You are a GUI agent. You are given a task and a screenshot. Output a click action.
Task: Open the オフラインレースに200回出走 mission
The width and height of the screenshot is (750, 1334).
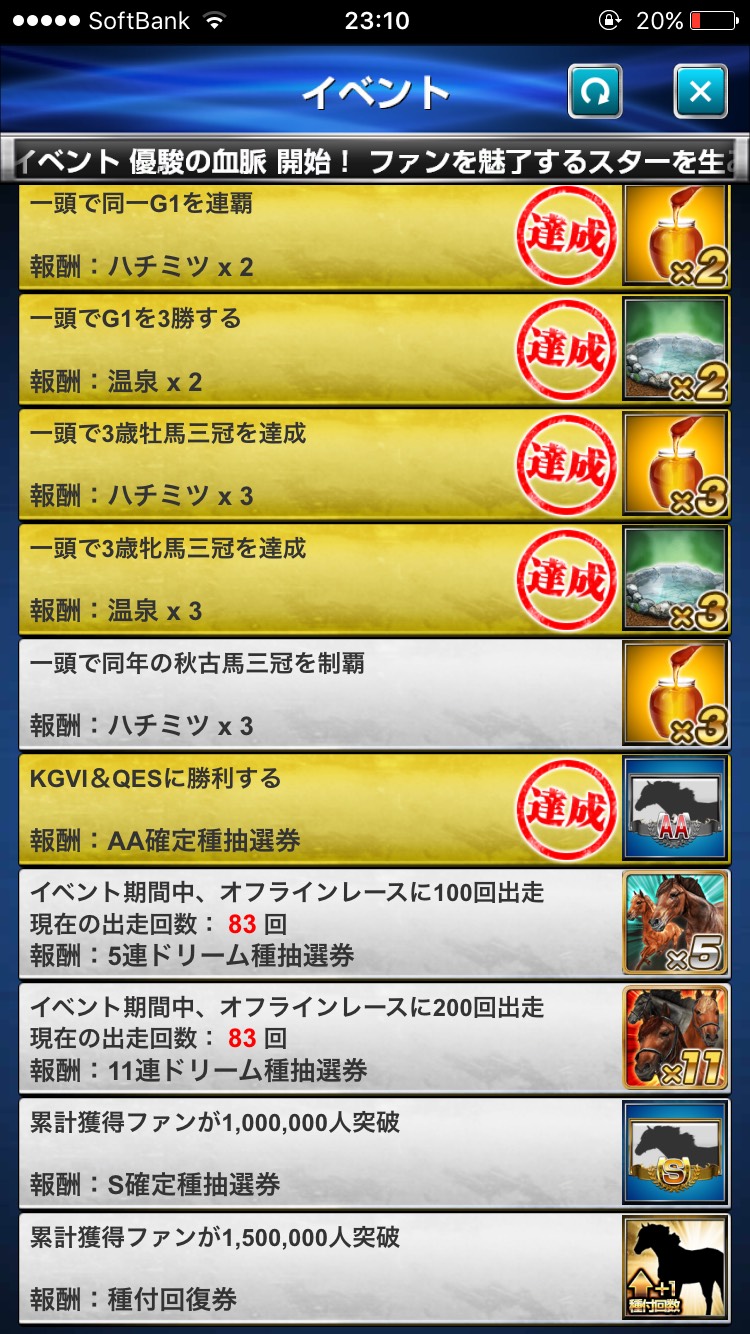point(375,1039)
